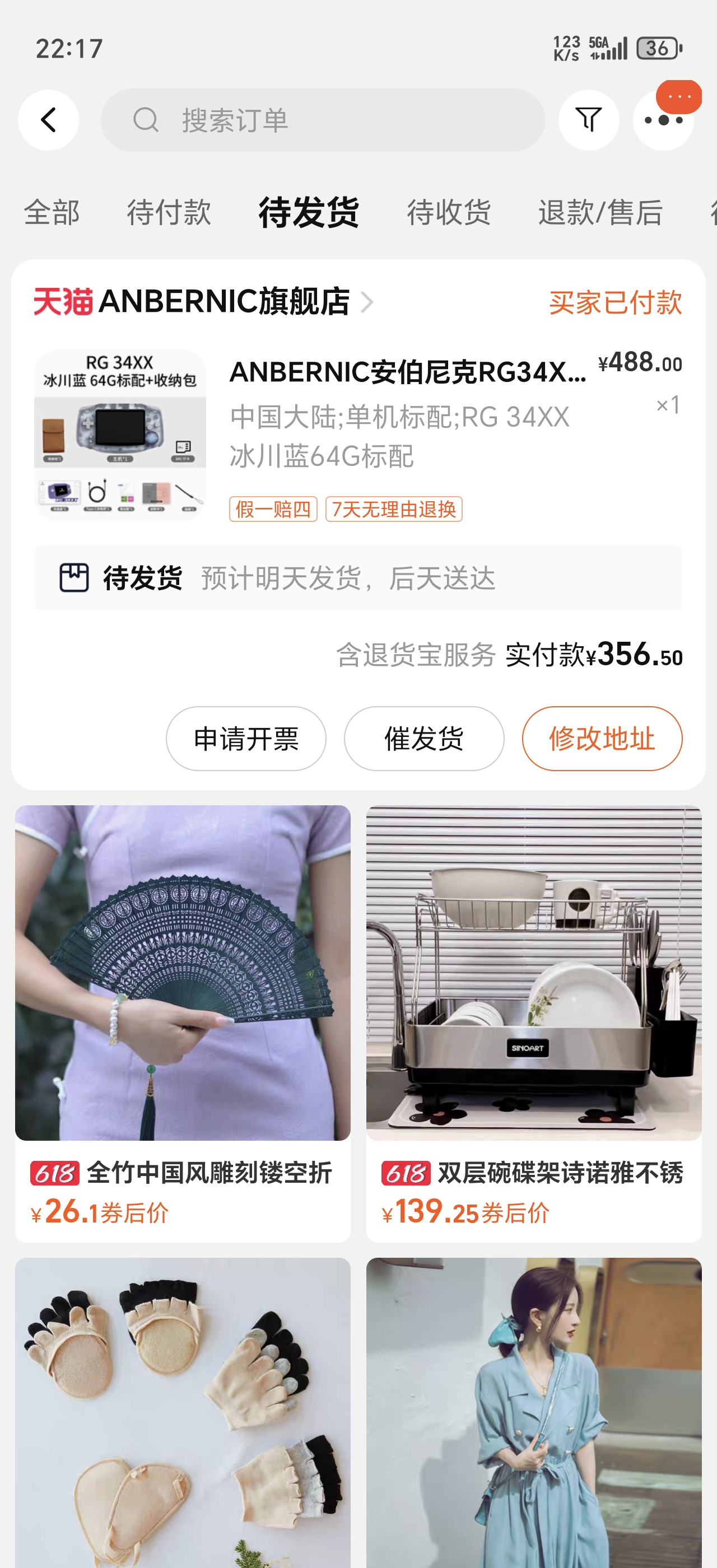The width and height of the screenshot is (717, 1568).
Task: Open the 退款/售后 tab
Action: (600, 212)
